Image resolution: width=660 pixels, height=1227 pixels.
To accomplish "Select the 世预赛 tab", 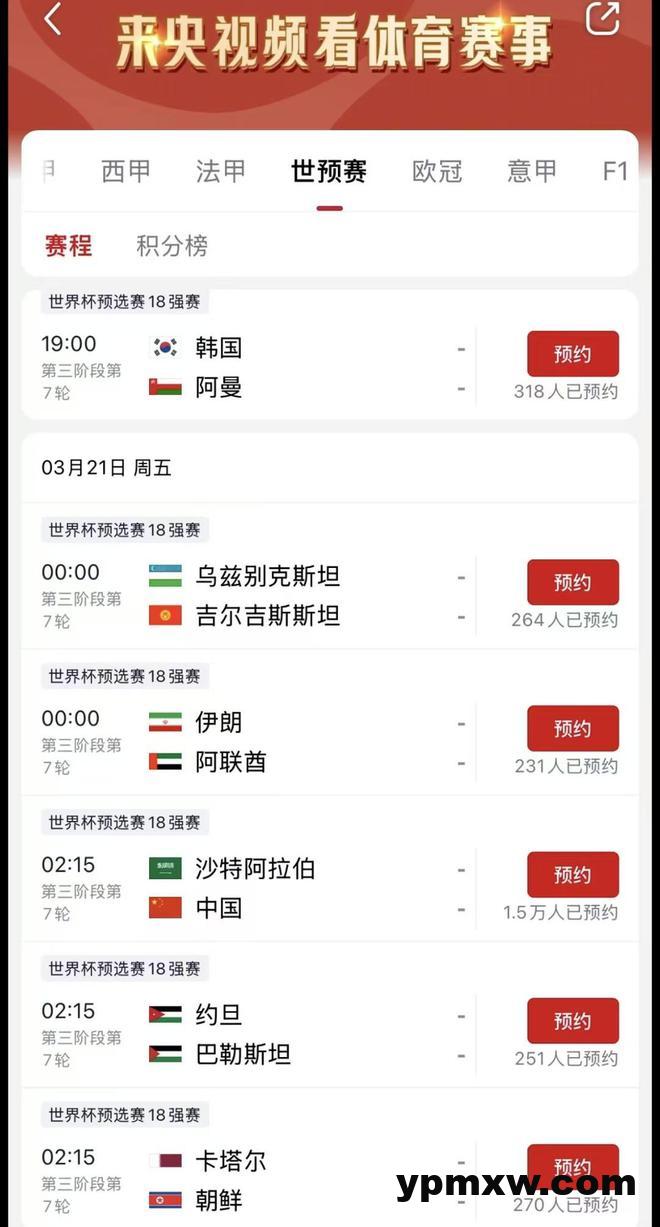I will pos(329,171).
